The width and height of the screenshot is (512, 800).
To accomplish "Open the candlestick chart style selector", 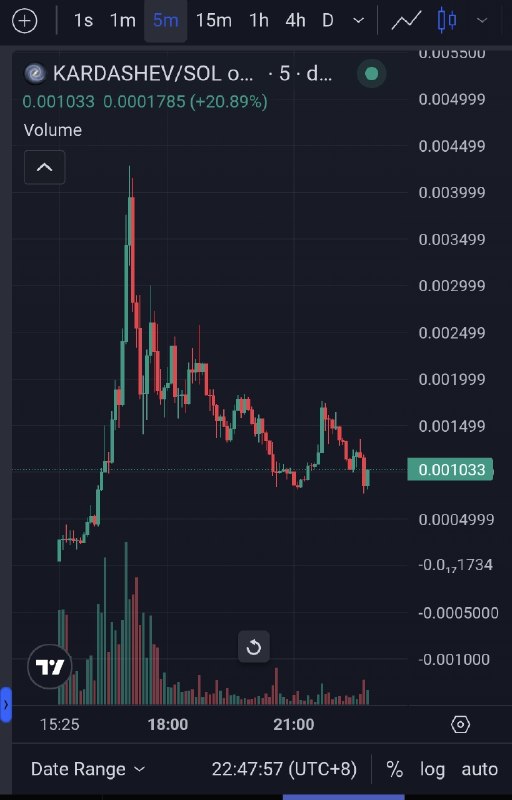I will pos(447,21).
